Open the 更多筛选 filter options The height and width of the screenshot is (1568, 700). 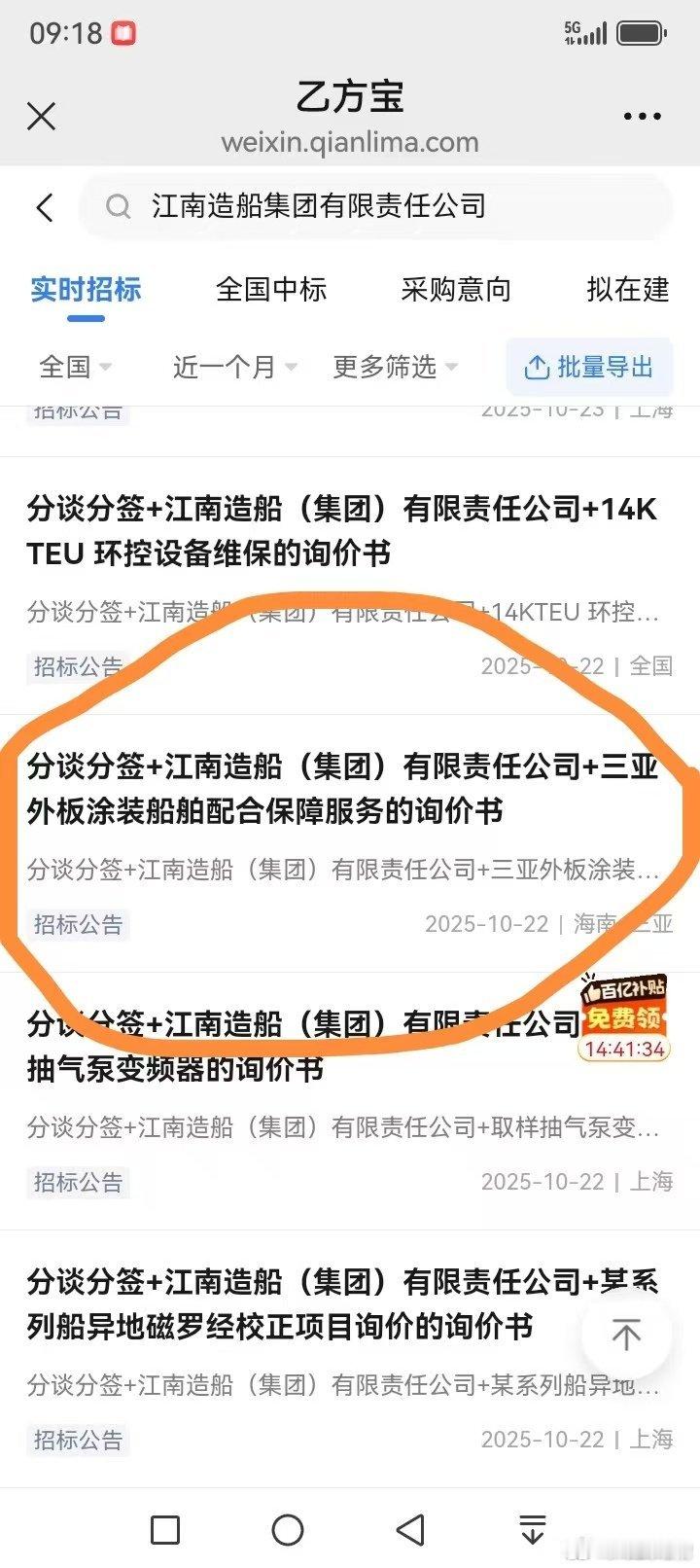394,367
